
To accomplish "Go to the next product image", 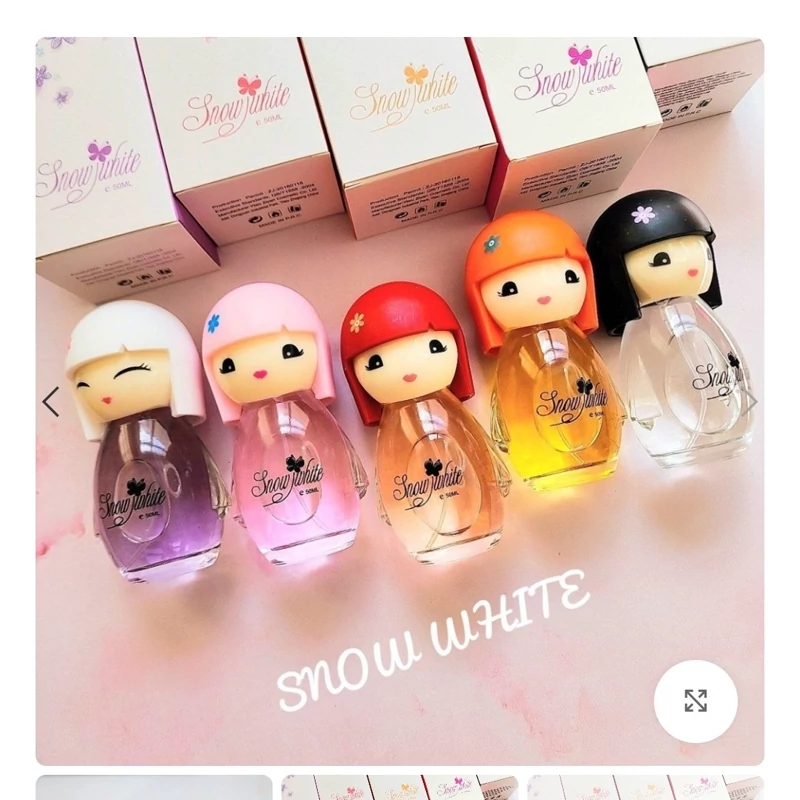I will tap(749, 402).
